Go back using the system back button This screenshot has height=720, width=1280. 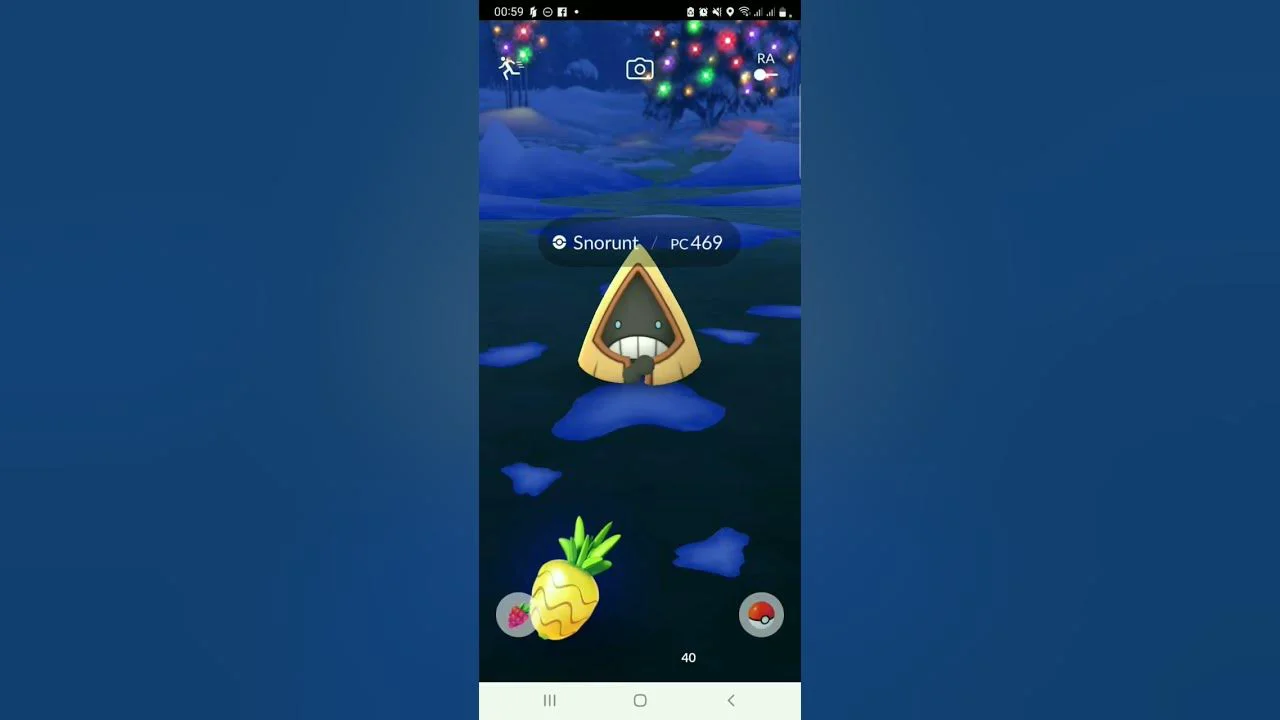[x=731, y=701]
